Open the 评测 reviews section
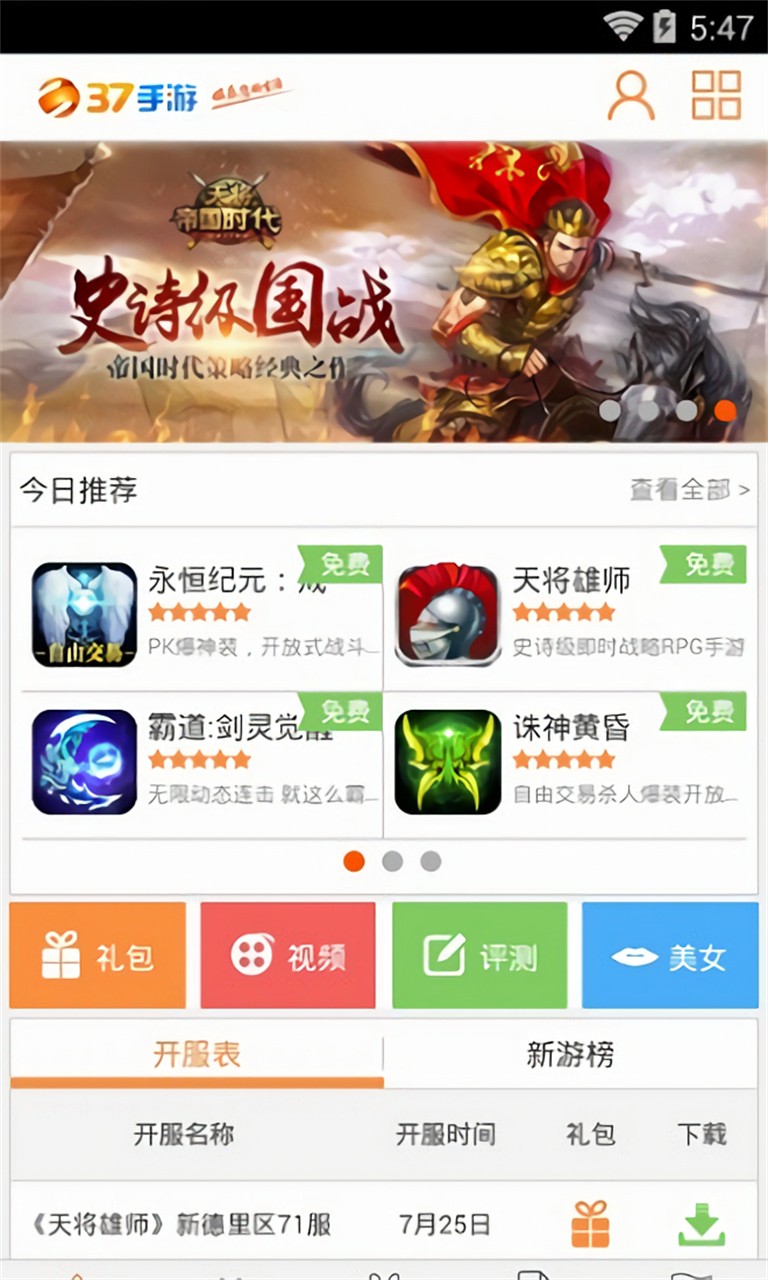Image resolution: width=768 pixels, height=1280 pixels. click(x=480, y=956)
